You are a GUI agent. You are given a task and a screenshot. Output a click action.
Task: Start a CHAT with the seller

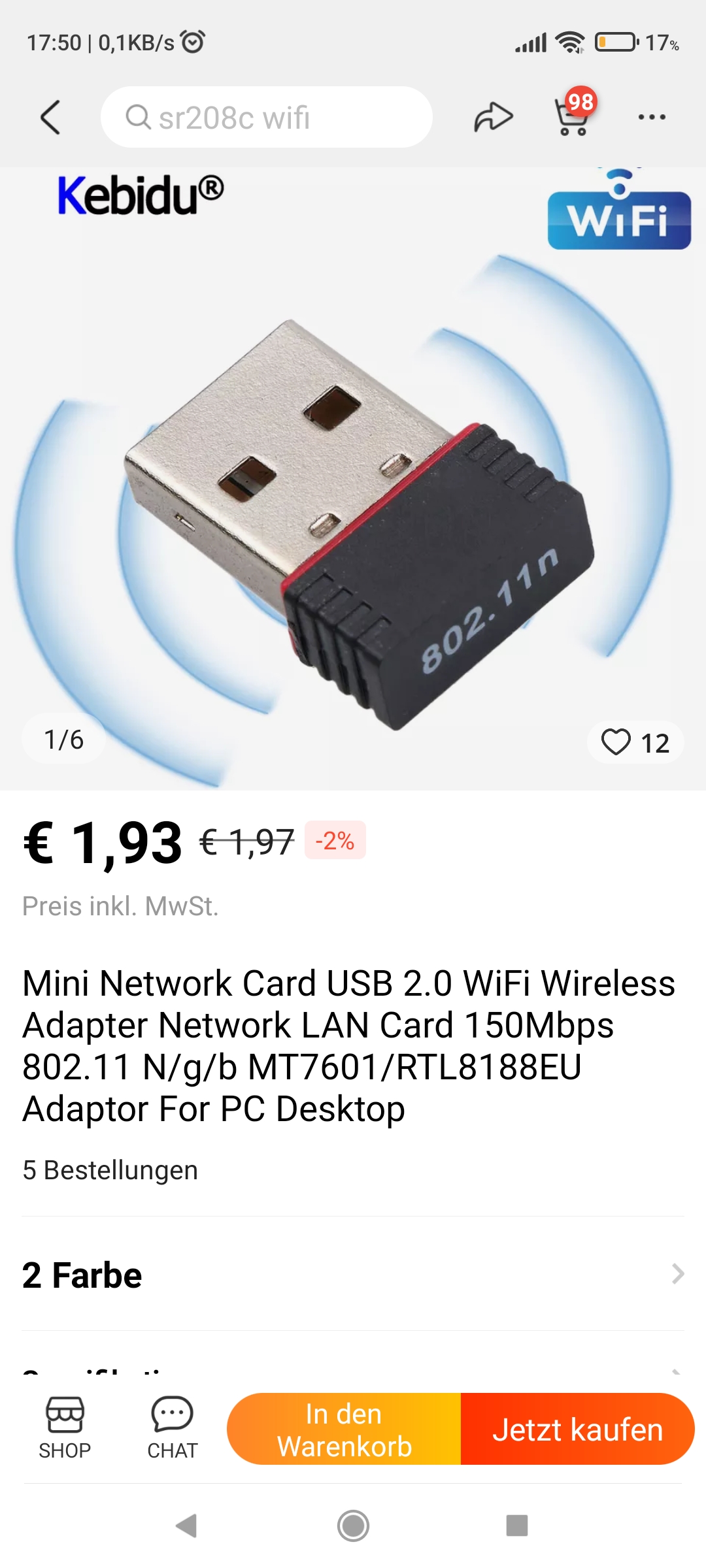point(172,1428)
